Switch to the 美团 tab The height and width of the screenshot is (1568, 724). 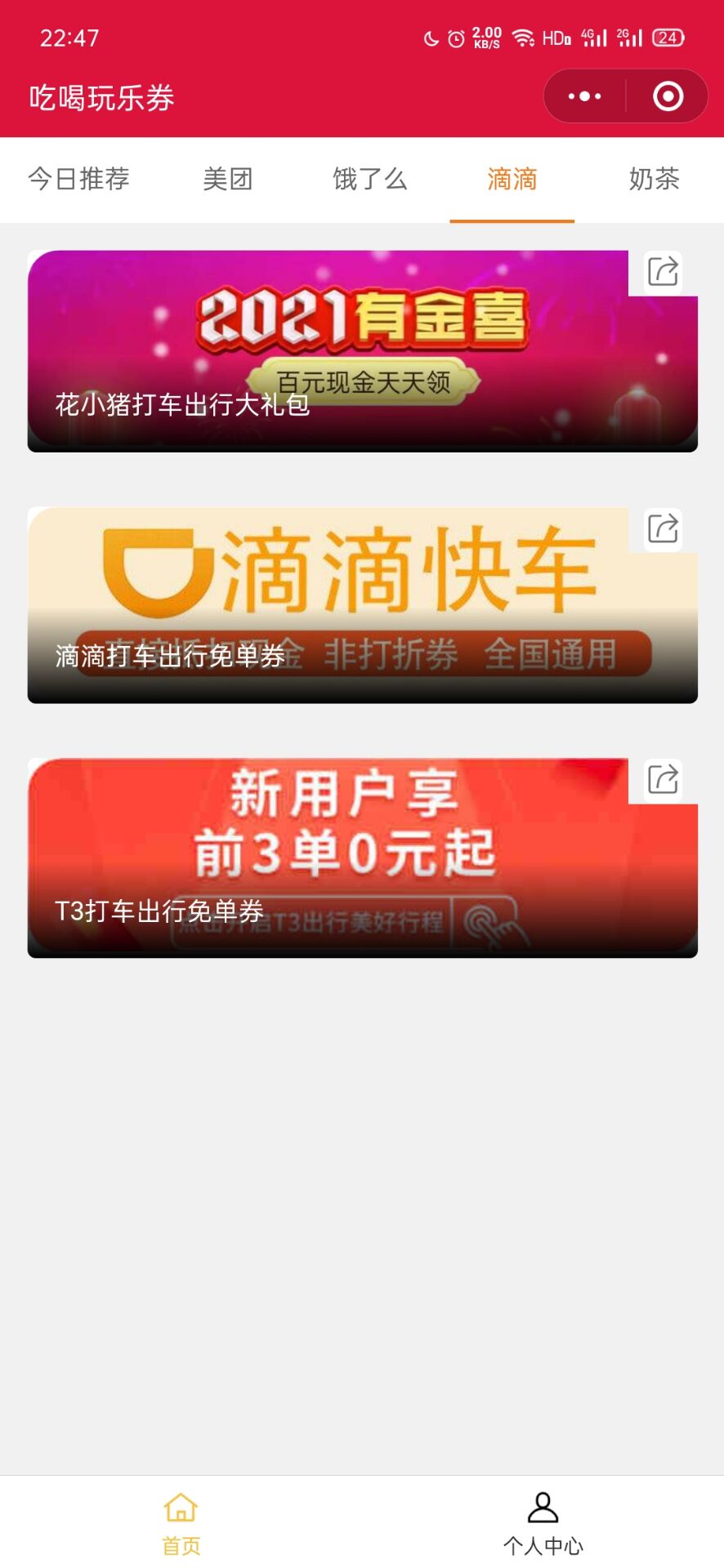(228, 179)
